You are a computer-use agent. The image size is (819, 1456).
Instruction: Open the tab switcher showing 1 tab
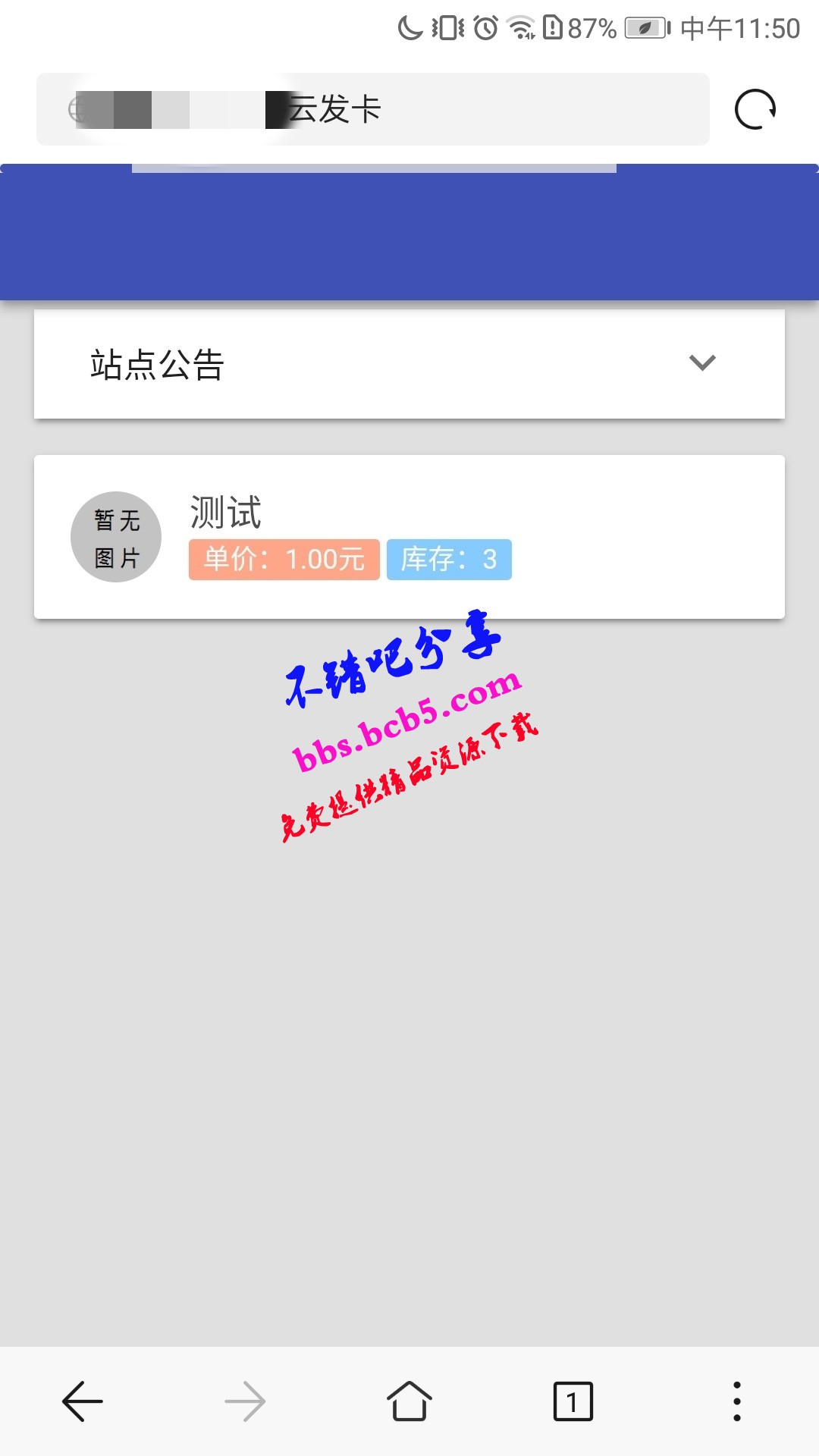573,1401
